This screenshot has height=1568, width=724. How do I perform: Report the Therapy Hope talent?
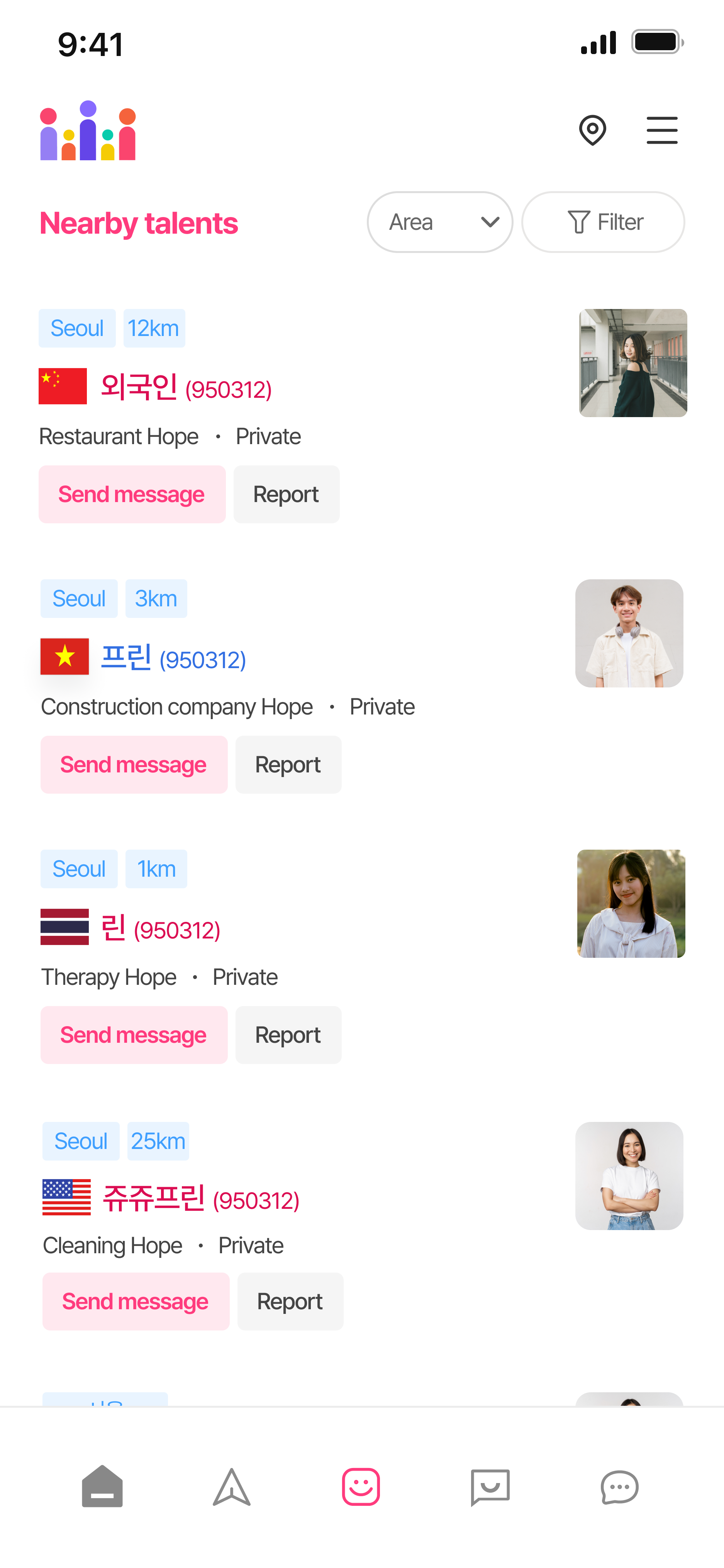point(288,1035)
